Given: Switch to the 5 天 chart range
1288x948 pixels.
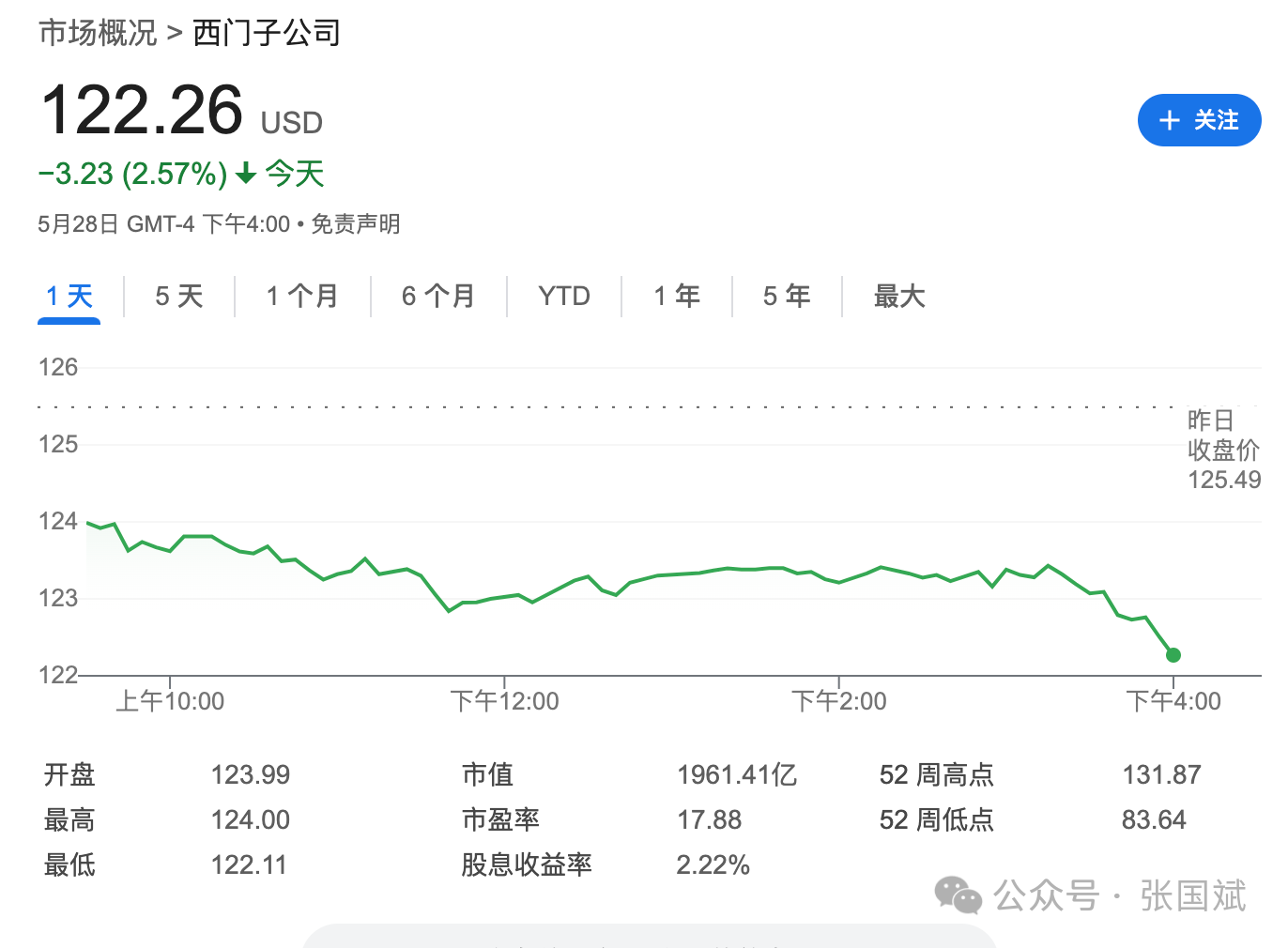Looking at the screenshot, I should coord(178,297).
